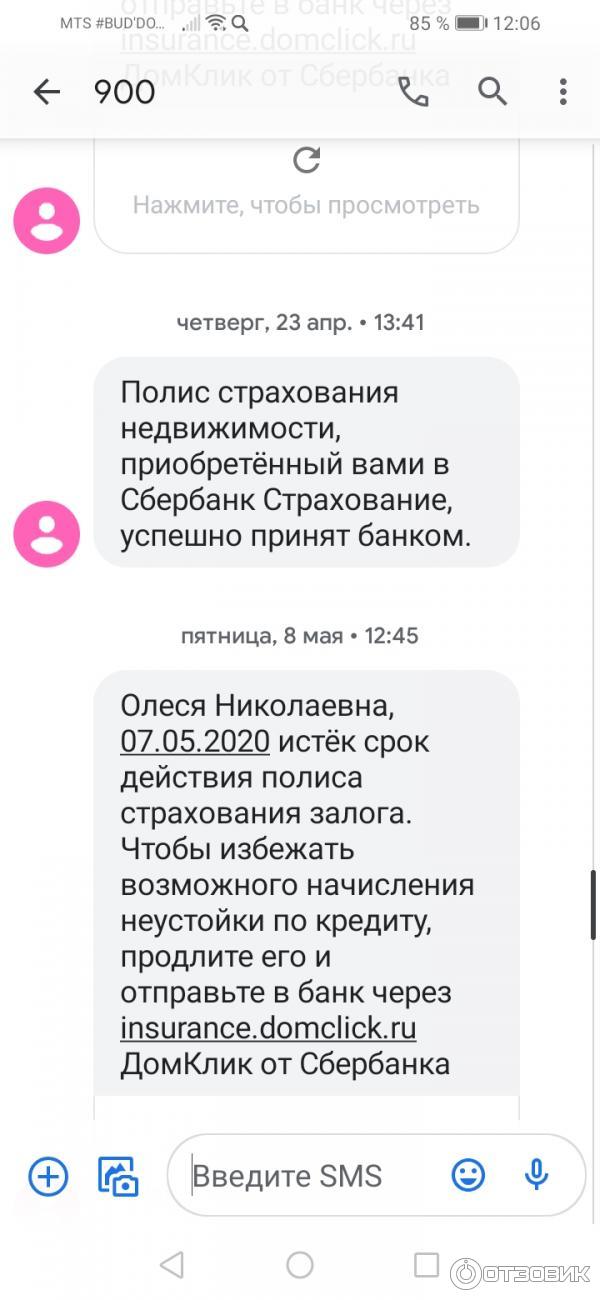Image resolution: width=600 pixels, height=1300 pixels.
Task: Tap the preview card to view it
Action: (306, 185)
